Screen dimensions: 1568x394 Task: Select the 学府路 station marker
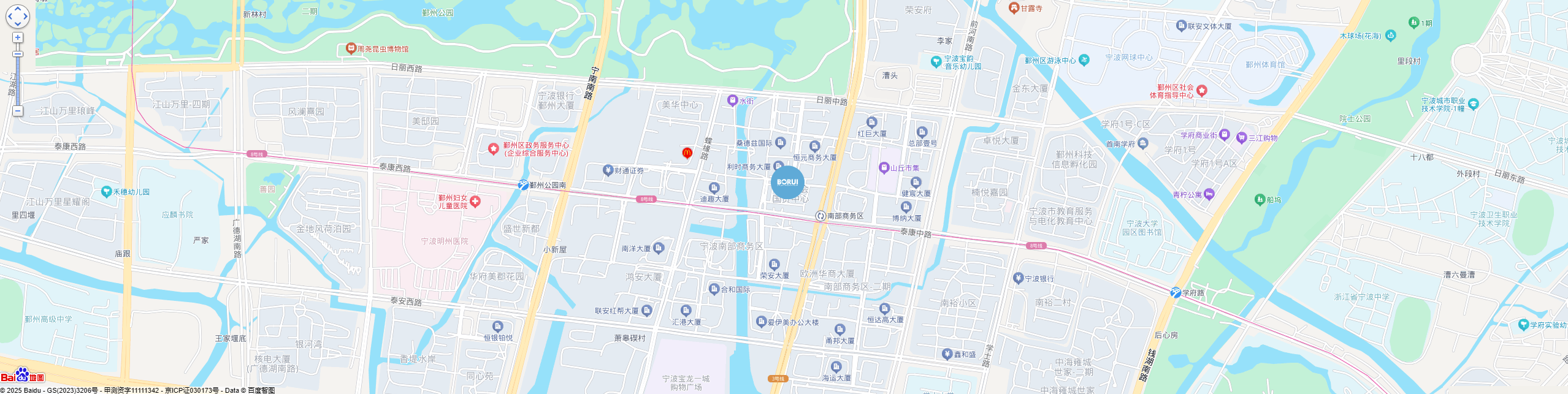1176,293
